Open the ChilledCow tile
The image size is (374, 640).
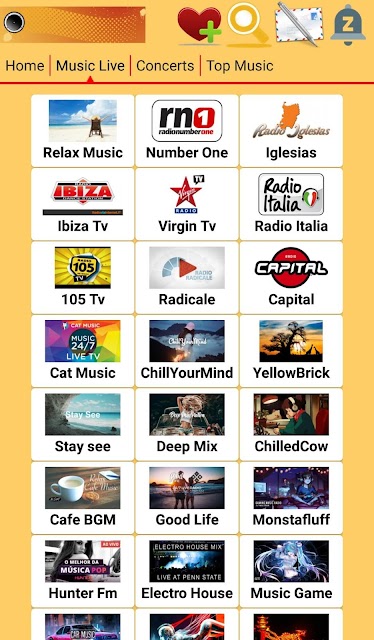291,424
